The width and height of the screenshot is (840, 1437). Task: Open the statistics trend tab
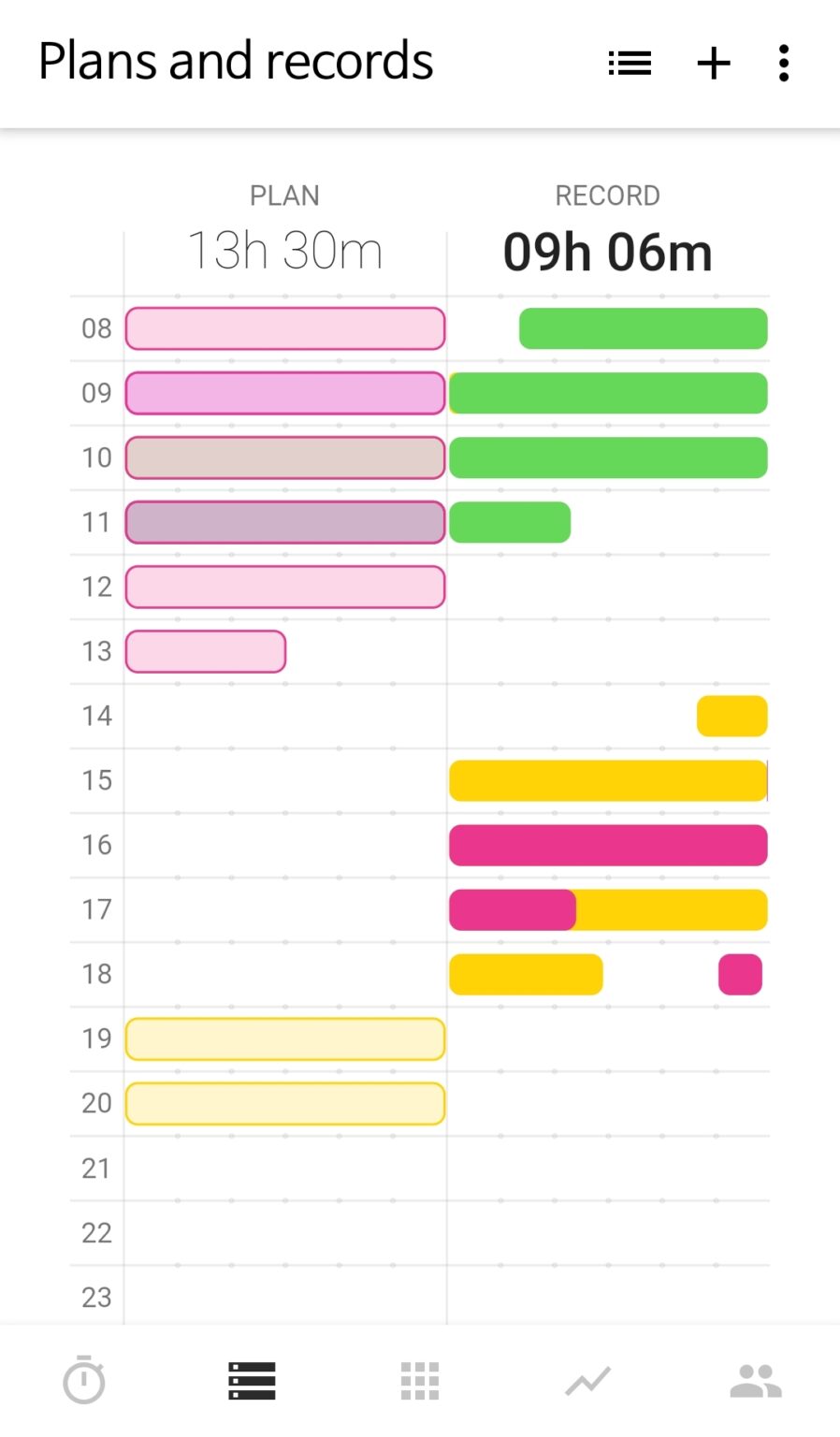pos(588,1380)
